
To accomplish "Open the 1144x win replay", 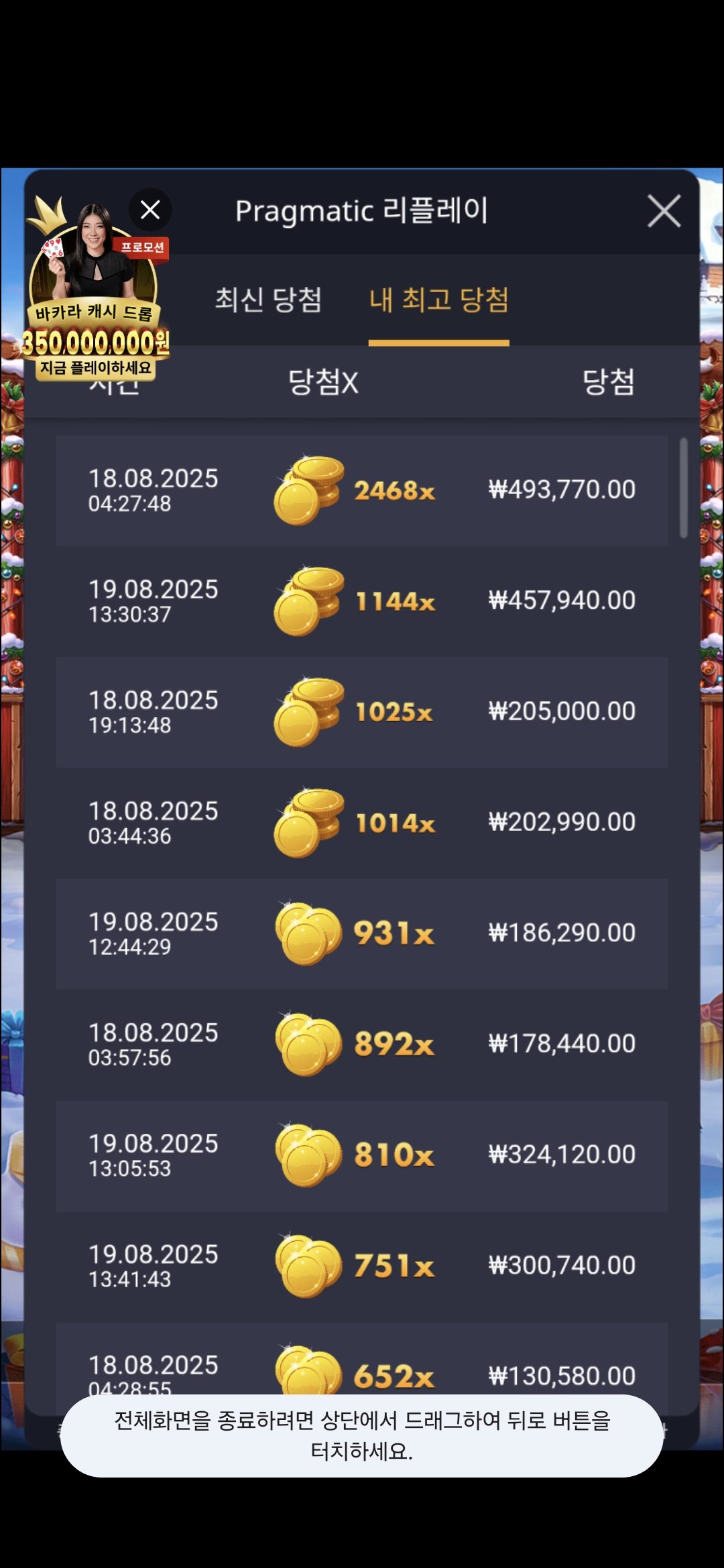I will coord(362,601).
